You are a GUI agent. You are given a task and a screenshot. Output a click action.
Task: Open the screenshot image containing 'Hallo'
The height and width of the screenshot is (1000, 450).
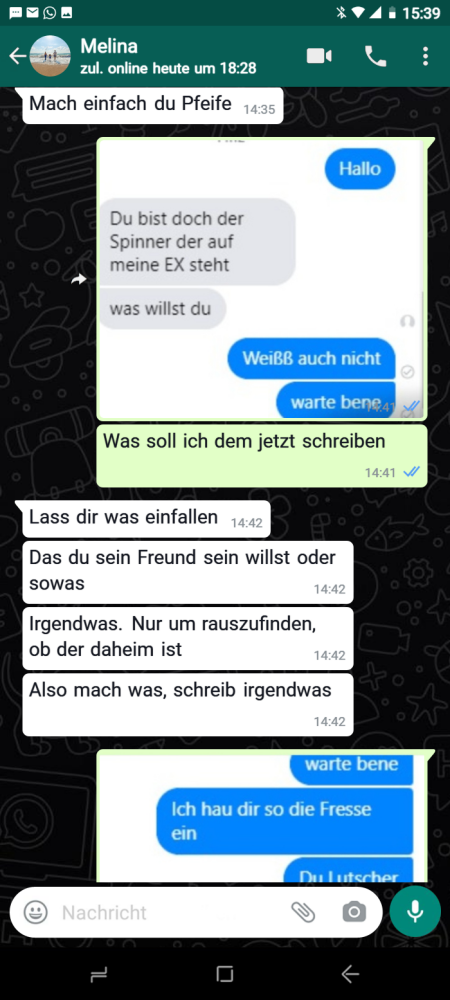click(x=262, y=279)
